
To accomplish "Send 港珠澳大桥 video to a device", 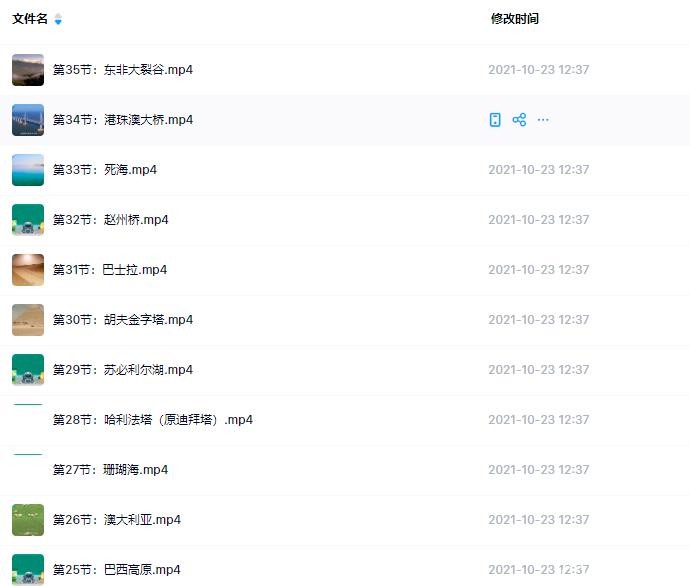I will click(495, 120).
